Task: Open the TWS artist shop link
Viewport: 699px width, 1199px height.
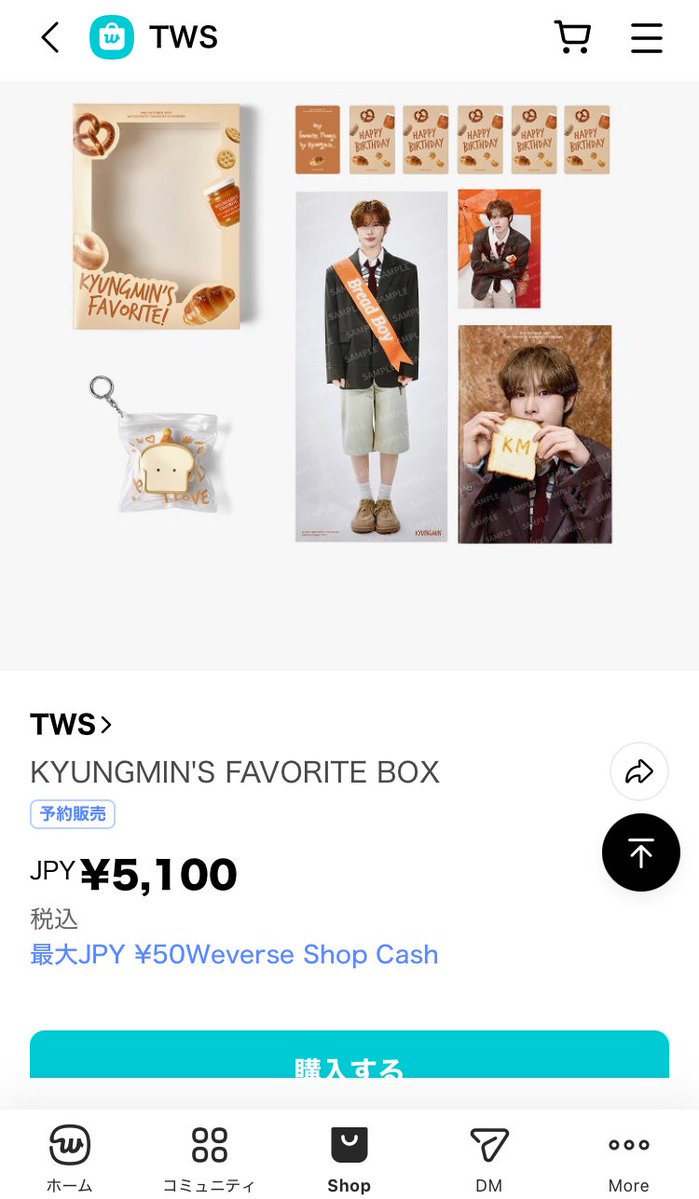Action: click(71, 724)
